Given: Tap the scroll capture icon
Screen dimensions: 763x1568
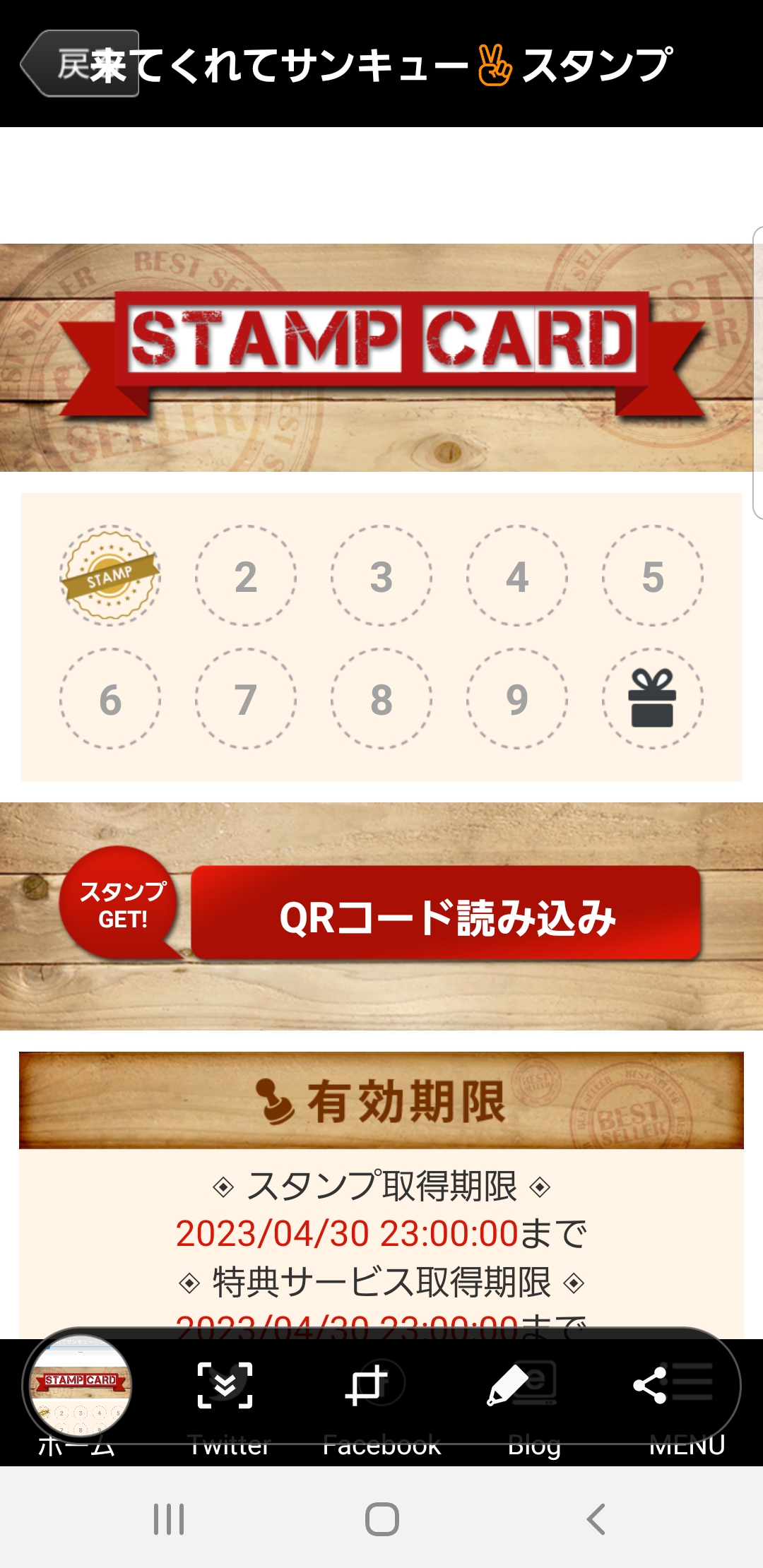Looking at the screenshot, I should (225, 1385).
